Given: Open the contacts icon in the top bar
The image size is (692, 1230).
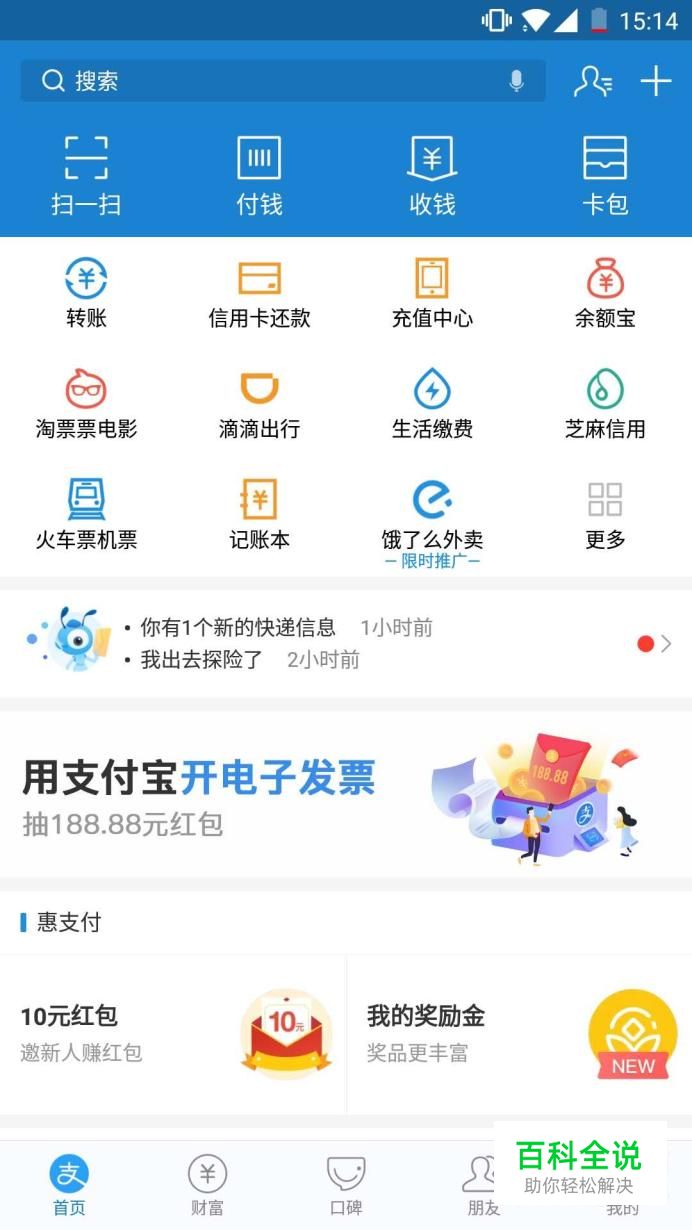Looking at the screenshot, I should pos(593,81).
